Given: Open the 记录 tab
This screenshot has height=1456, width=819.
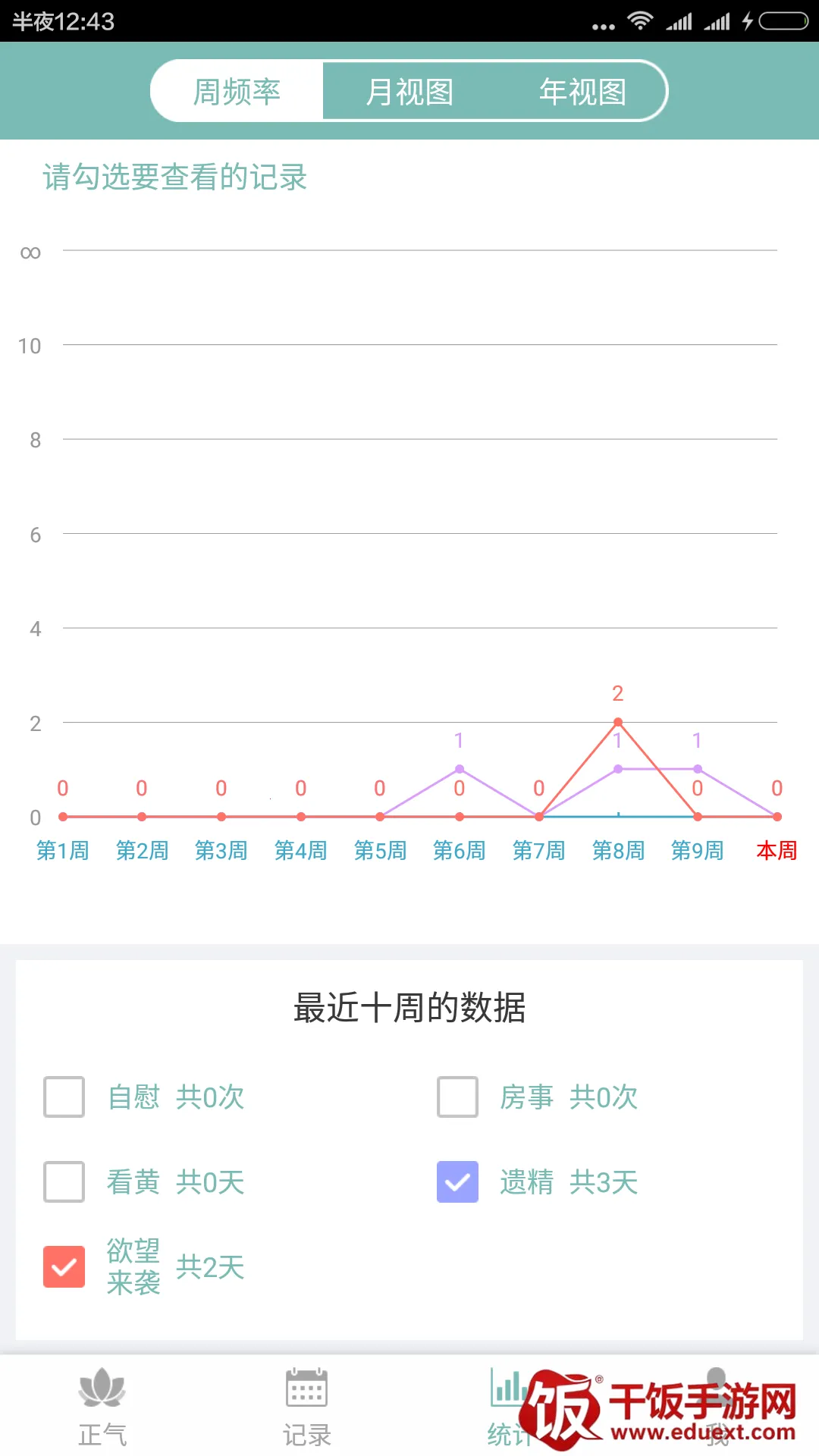Looking at the screenshot, I should [306, 1407].
